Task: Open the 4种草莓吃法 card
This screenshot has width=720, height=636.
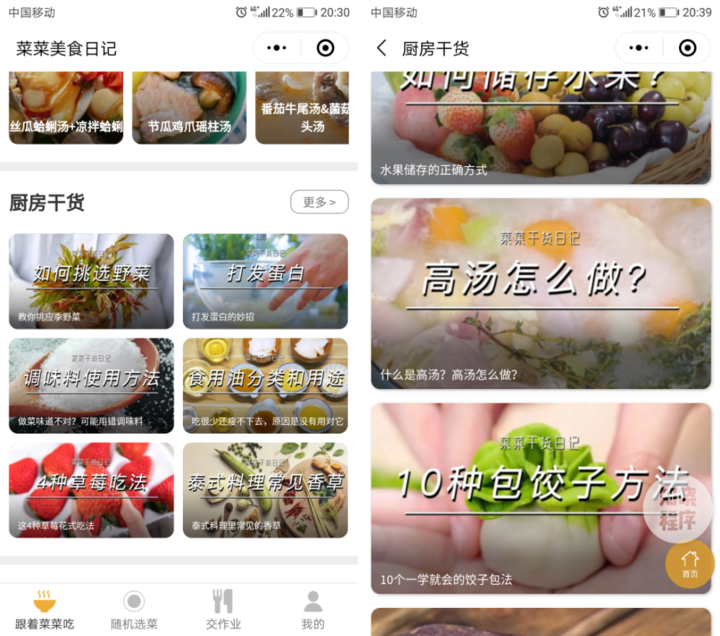Action: coord(91,489)
